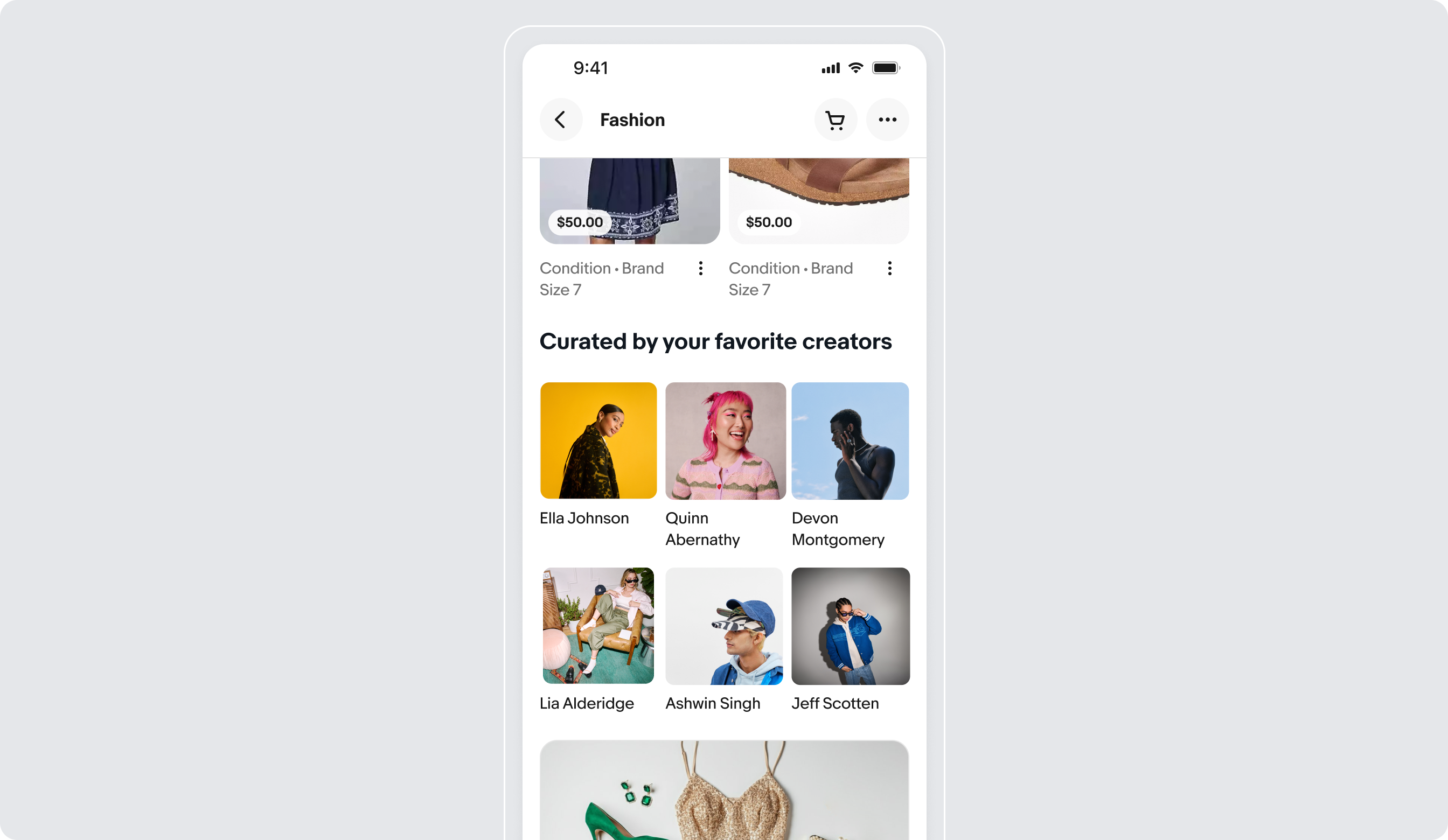Image resolution: width=1448 pixels, height=840 pixels.
Task: Open the shopping cart
Action: click(x=835, y=120)
